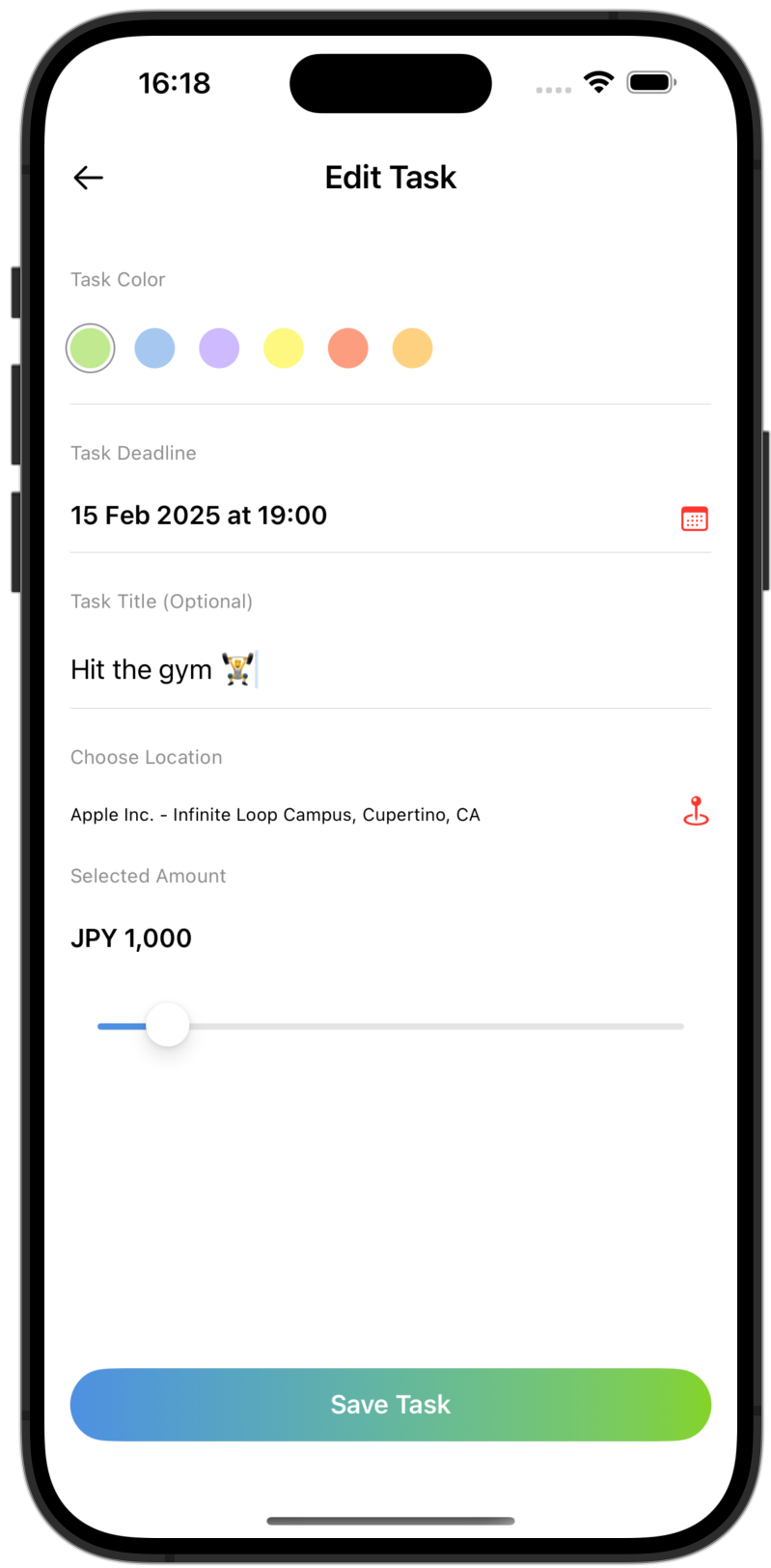The image size is (771, 1568).
Task: Select the red task color
Action: click(x=347, y=348)
